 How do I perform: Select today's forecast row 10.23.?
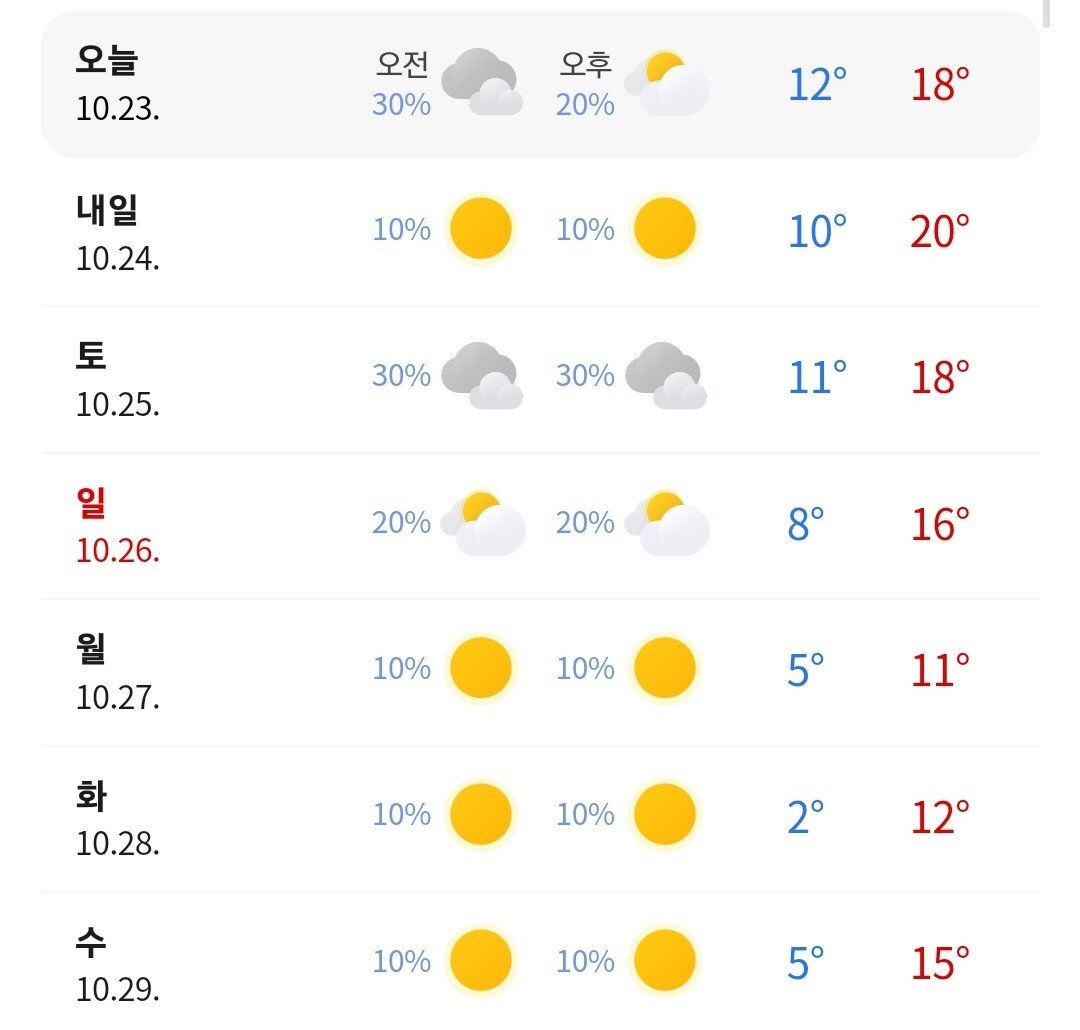click(540, 84)
